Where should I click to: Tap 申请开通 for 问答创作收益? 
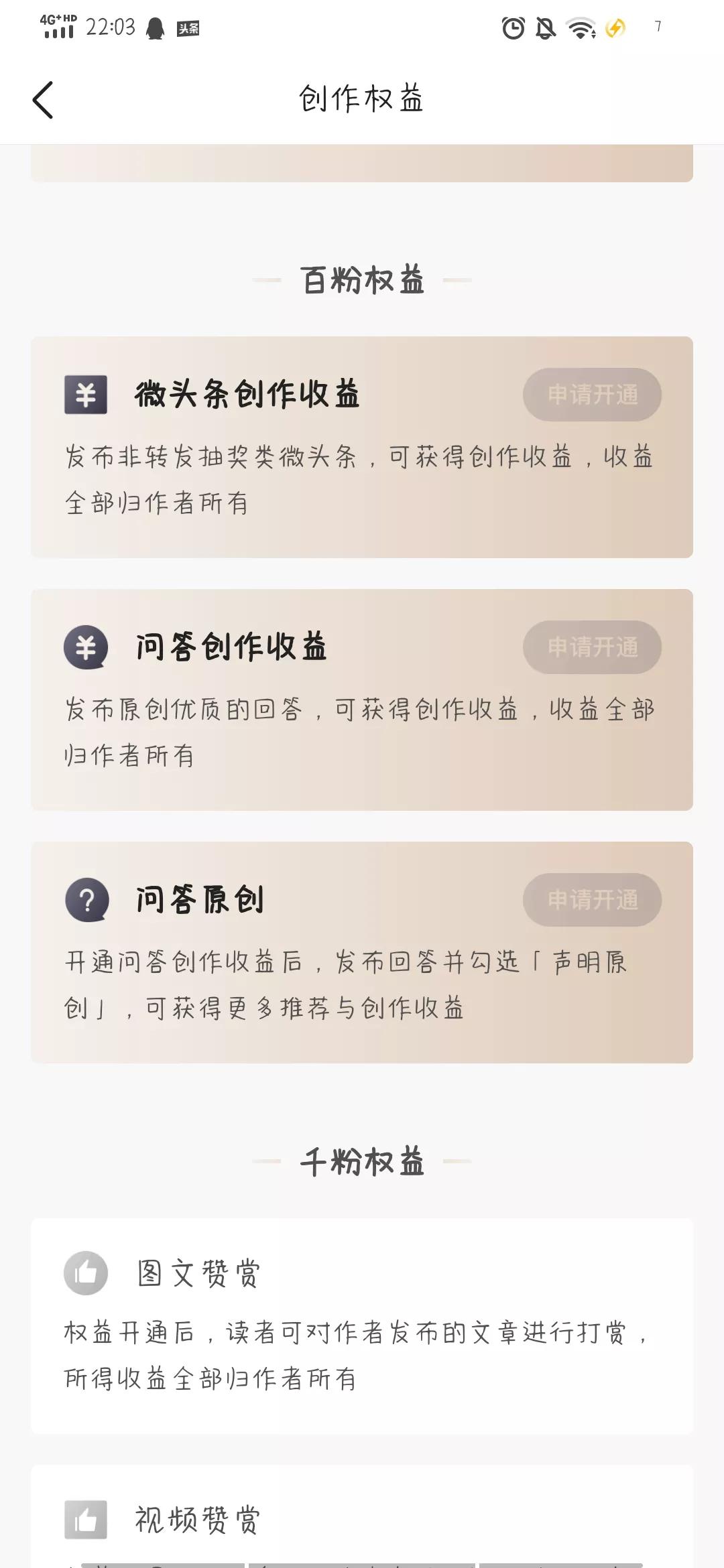pyautogui.click(x=592, y=647)
